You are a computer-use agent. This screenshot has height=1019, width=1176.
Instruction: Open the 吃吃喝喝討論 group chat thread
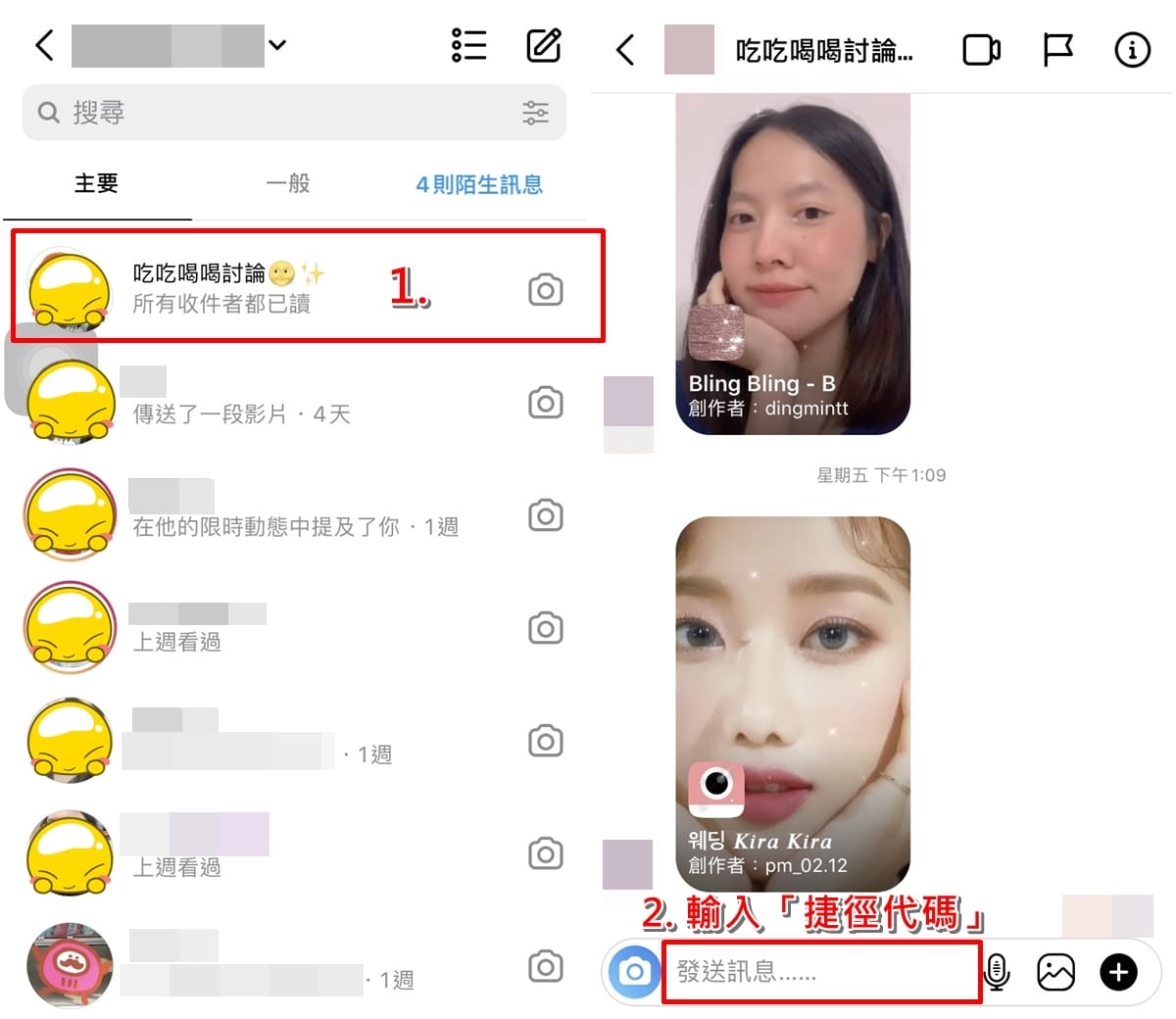(294, 287)
